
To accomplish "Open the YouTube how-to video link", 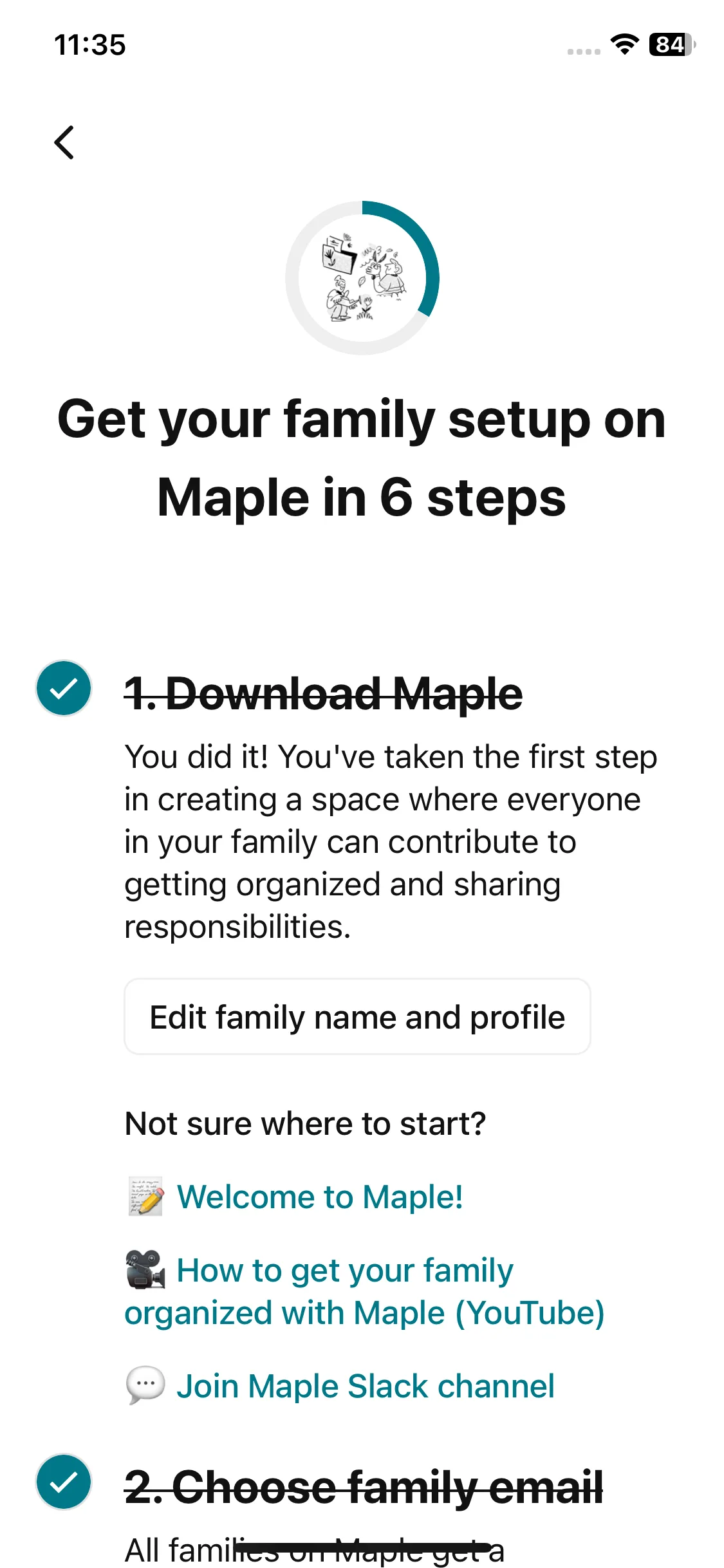I will tap(364, 1291).
